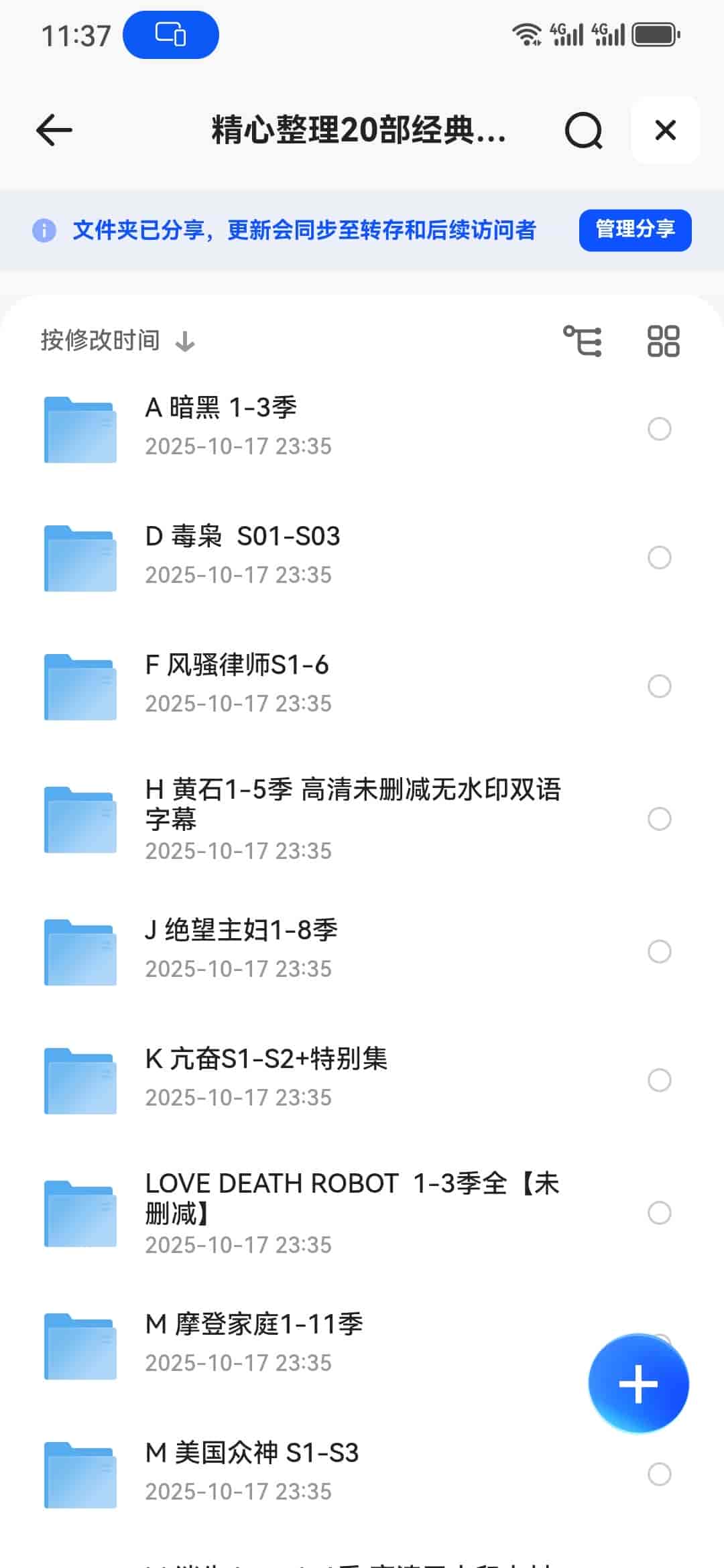Select the D 毒枭 S01-S03 folder circle

click(x=660, y=558)
